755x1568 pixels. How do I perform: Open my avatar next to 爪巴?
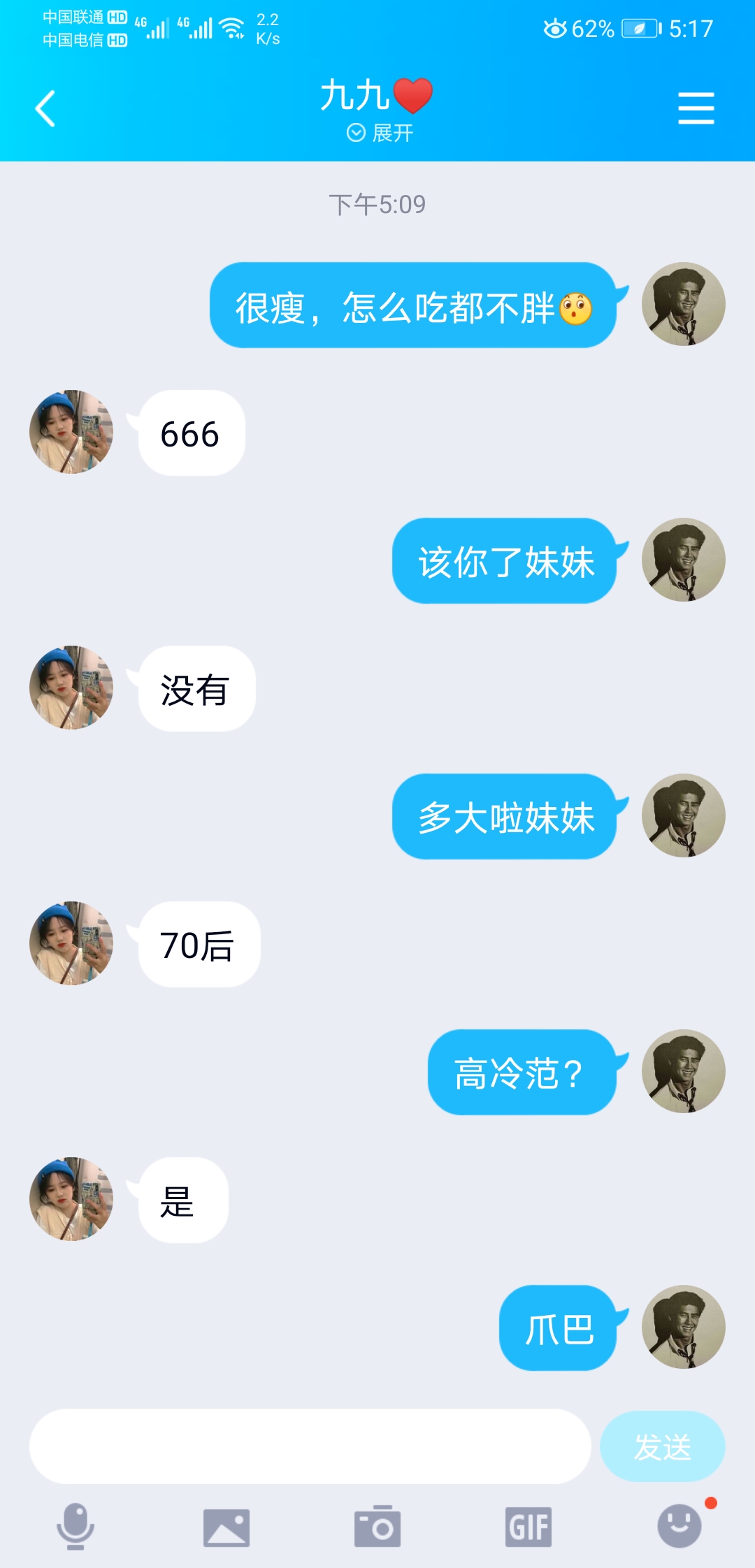point(684,1327)
